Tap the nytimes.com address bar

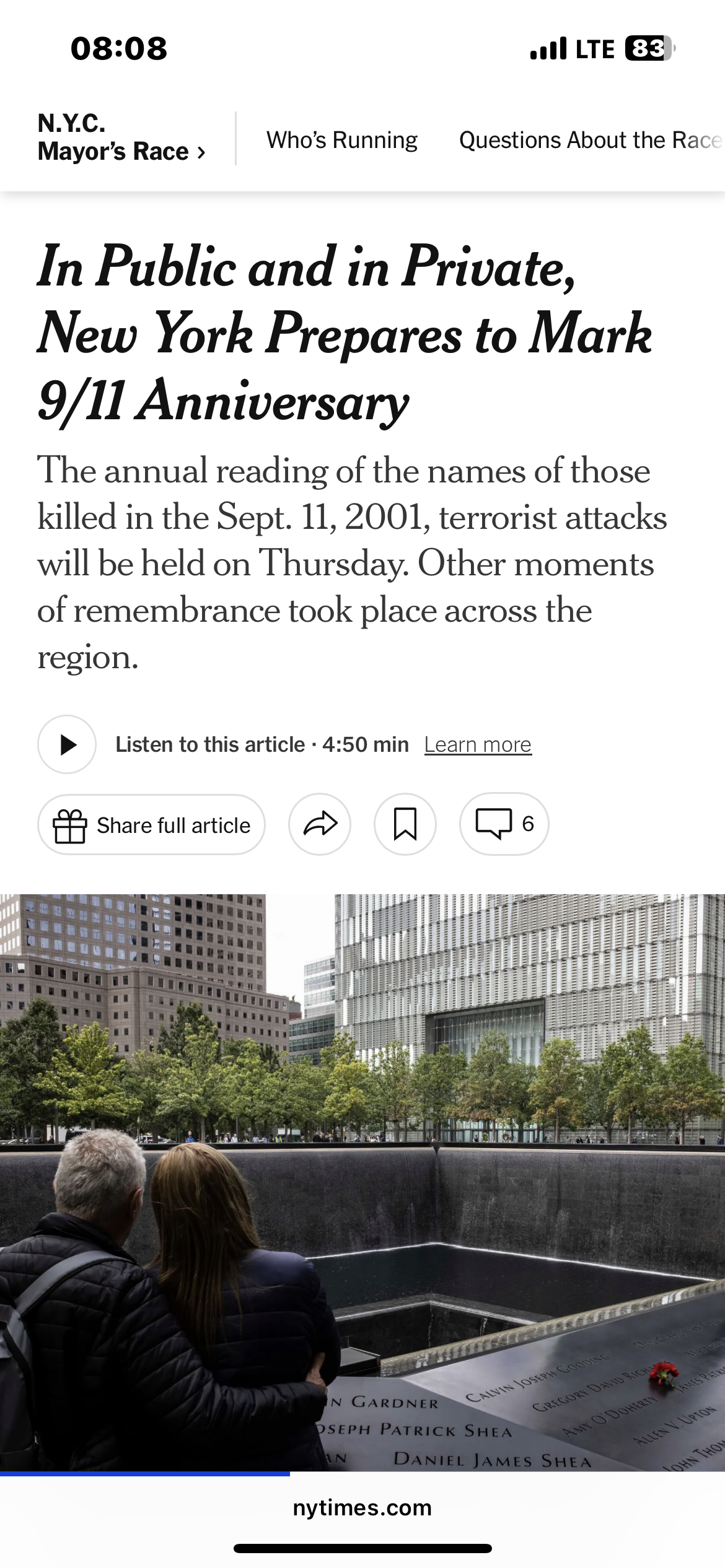[362, 1507]
